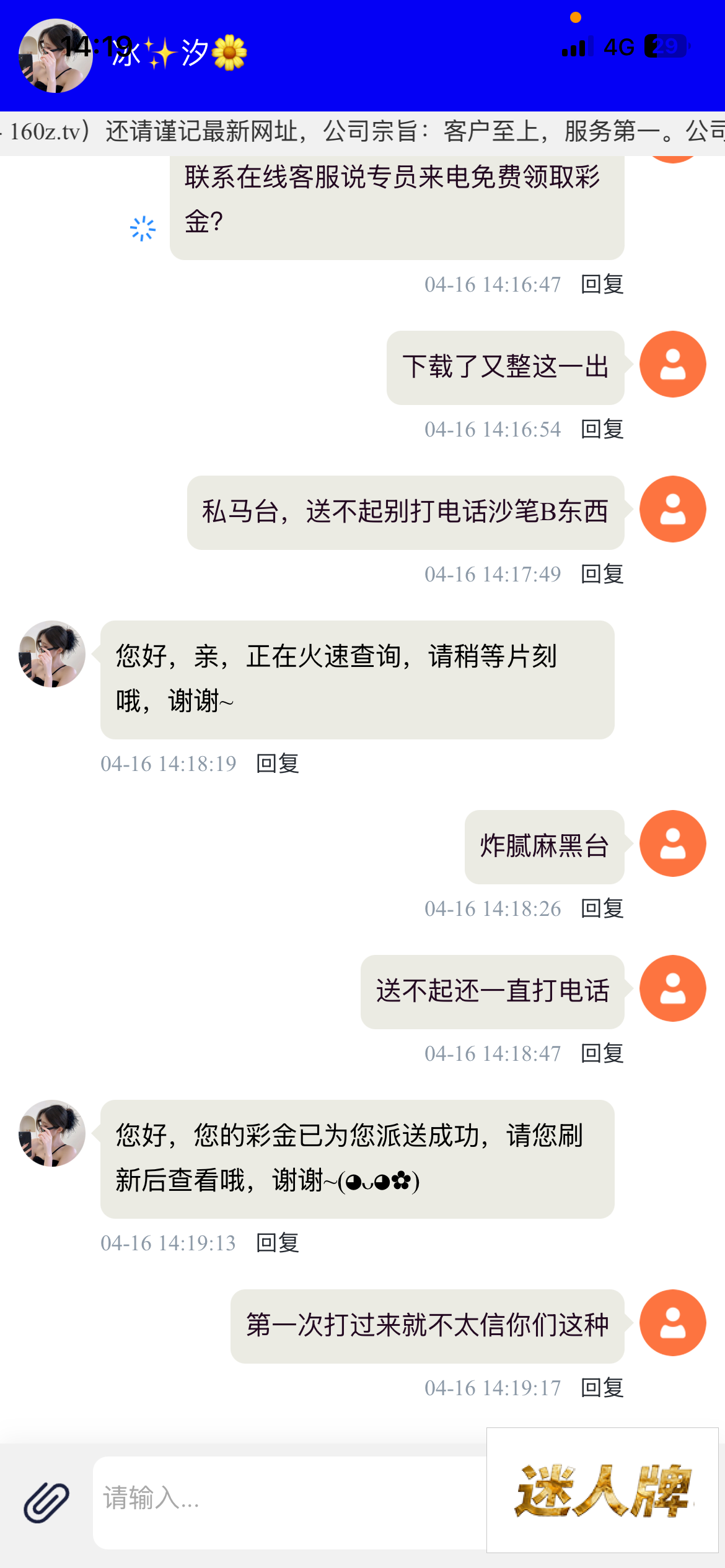Reply to the agent's 14:19:13 message

[277, 1243]
